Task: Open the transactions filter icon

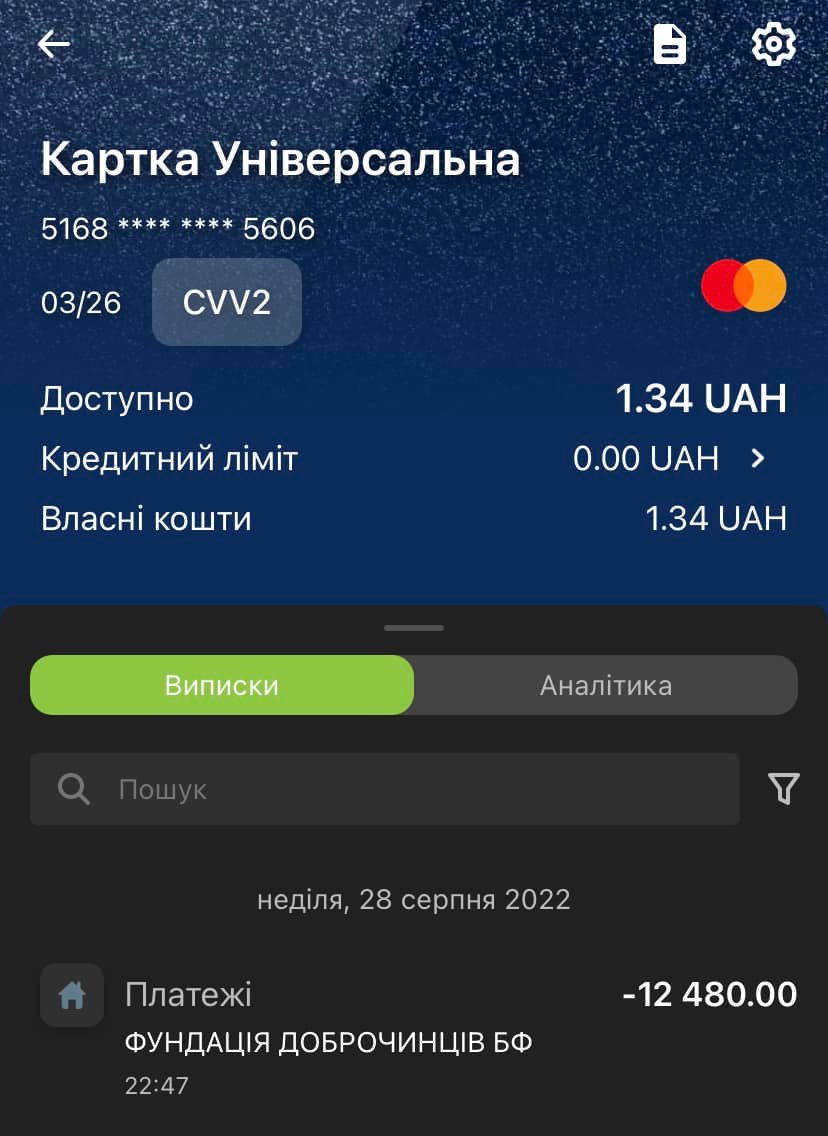Action: pos(784,789)
